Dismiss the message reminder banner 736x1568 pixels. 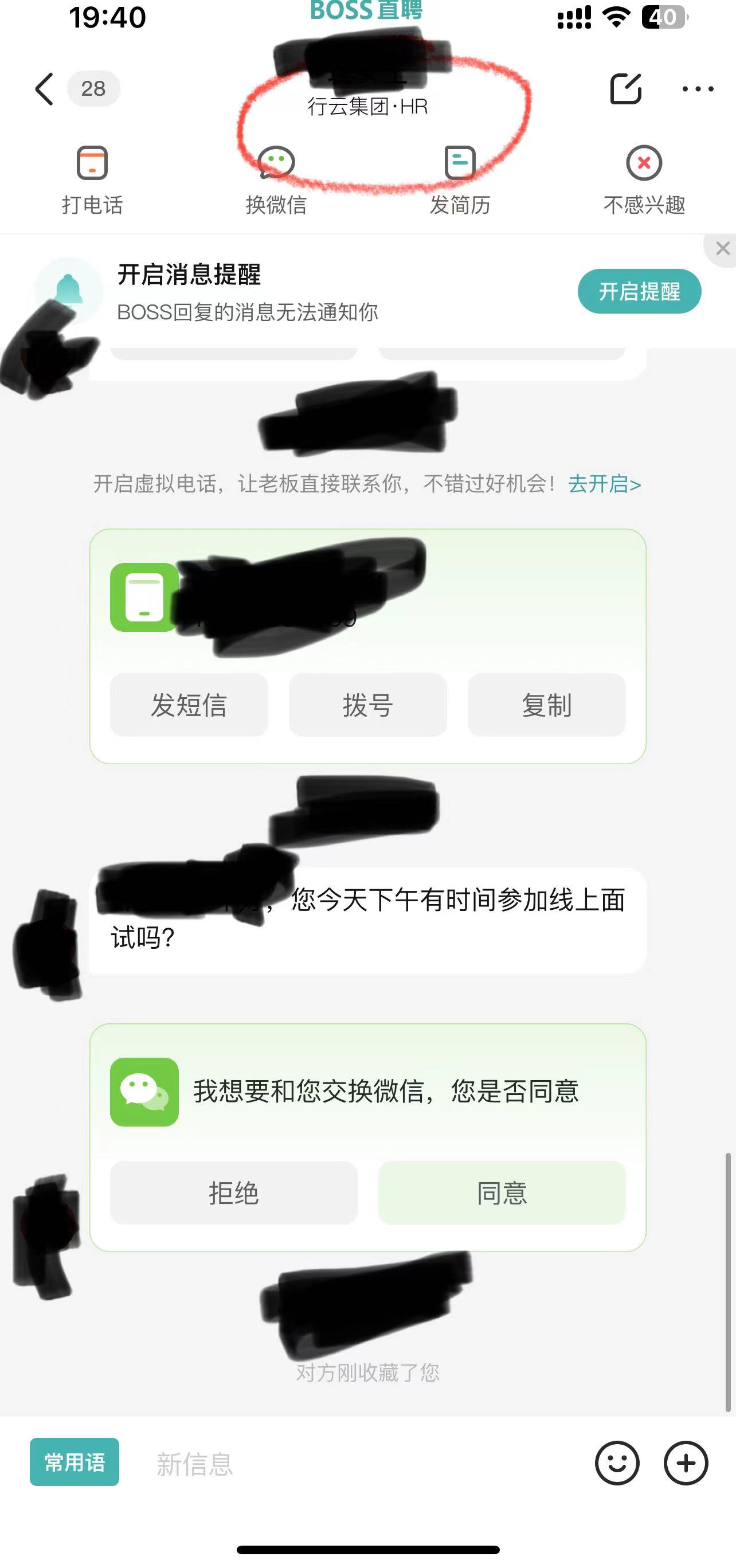click(x=722, y=248)
